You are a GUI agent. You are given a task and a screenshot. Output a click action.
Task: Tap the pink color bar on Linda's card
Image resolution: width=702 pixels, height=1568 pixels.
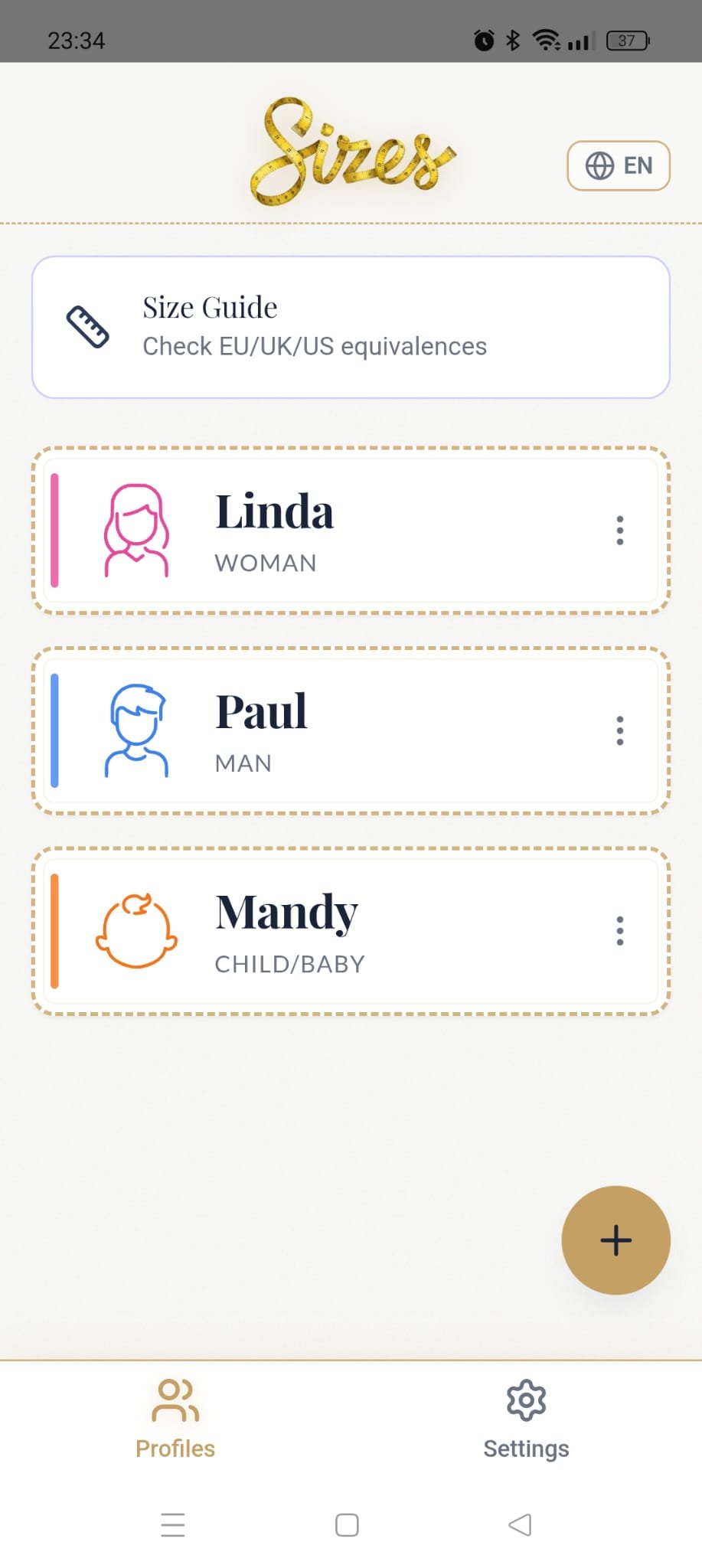pos(54,528)
